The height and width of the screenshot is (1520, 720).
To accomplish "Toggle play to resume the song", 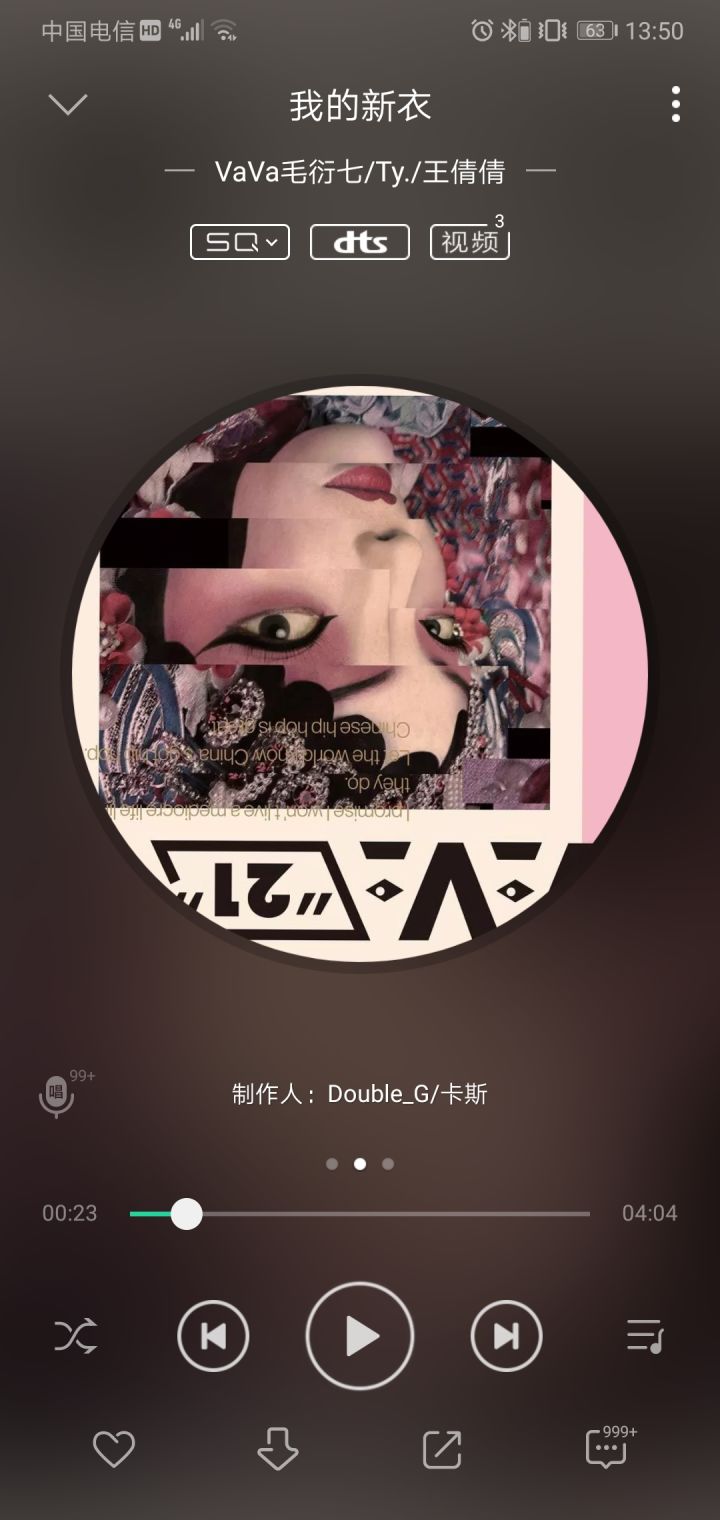I will (360, 1335).
